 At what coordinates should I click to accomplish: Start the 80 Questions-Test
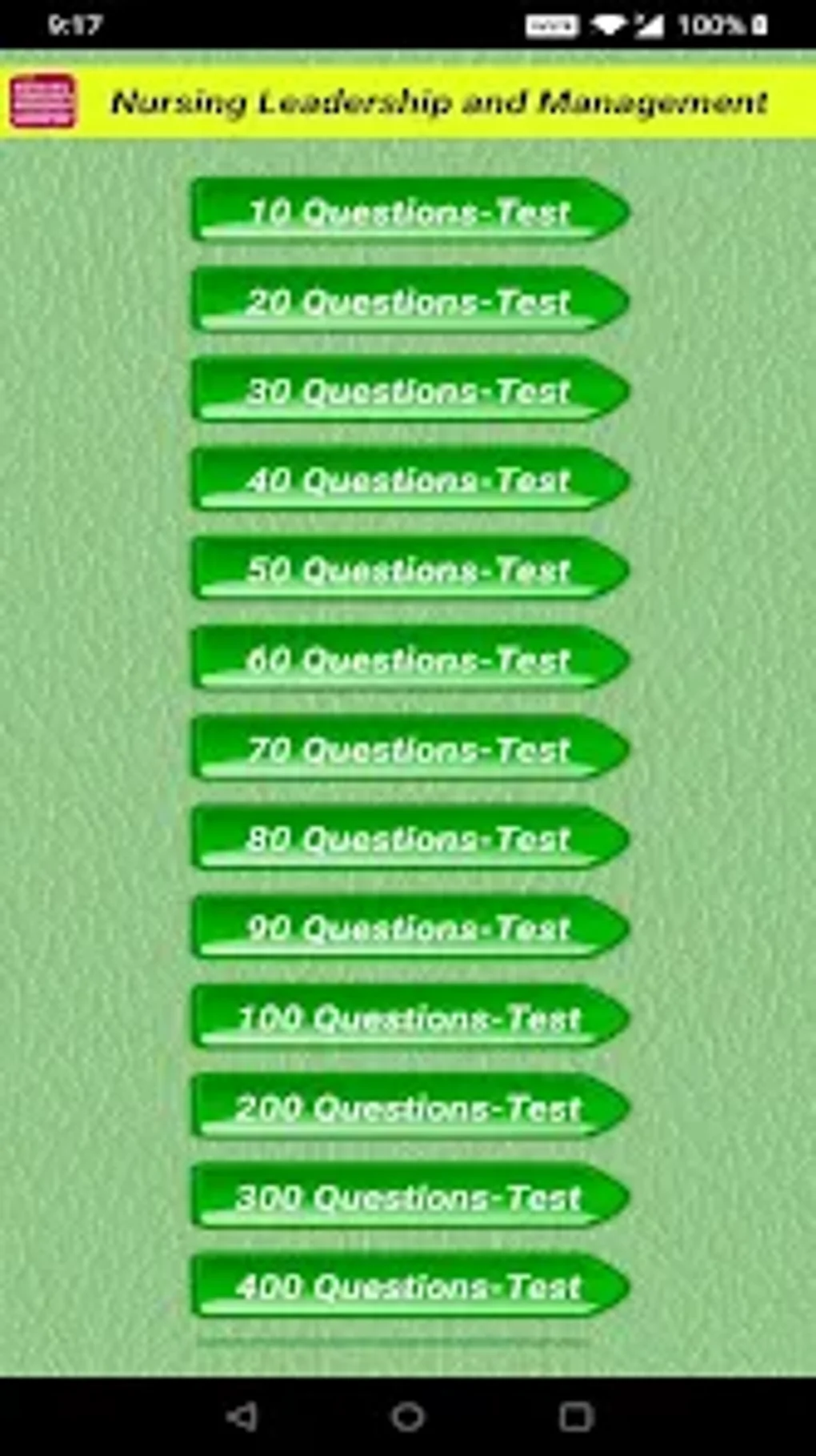coord(410,839)
